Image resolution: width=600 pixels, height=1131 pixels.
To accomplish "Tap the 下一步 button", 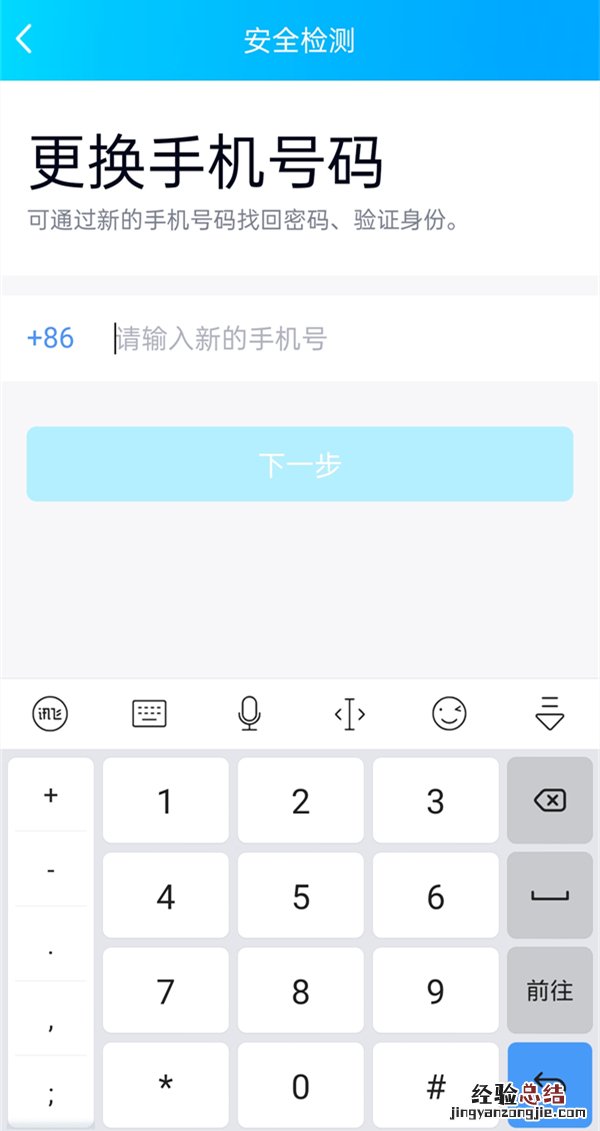I will (x=300, y=464).
